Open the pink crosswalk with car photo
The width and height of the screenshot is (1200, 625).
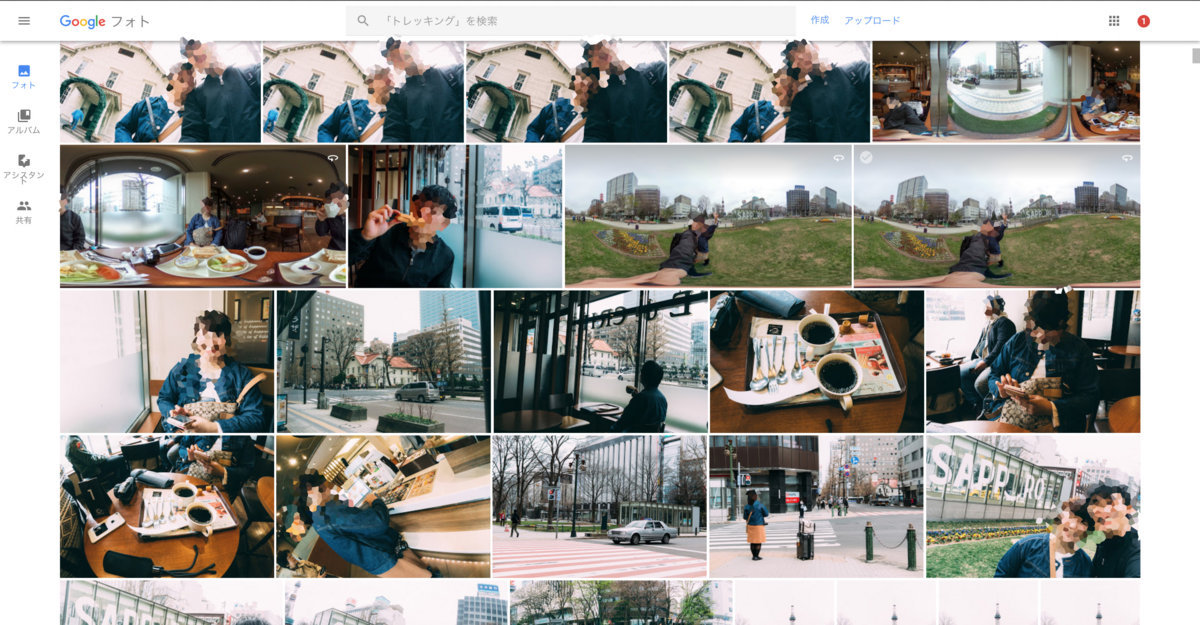pos(598,506)
